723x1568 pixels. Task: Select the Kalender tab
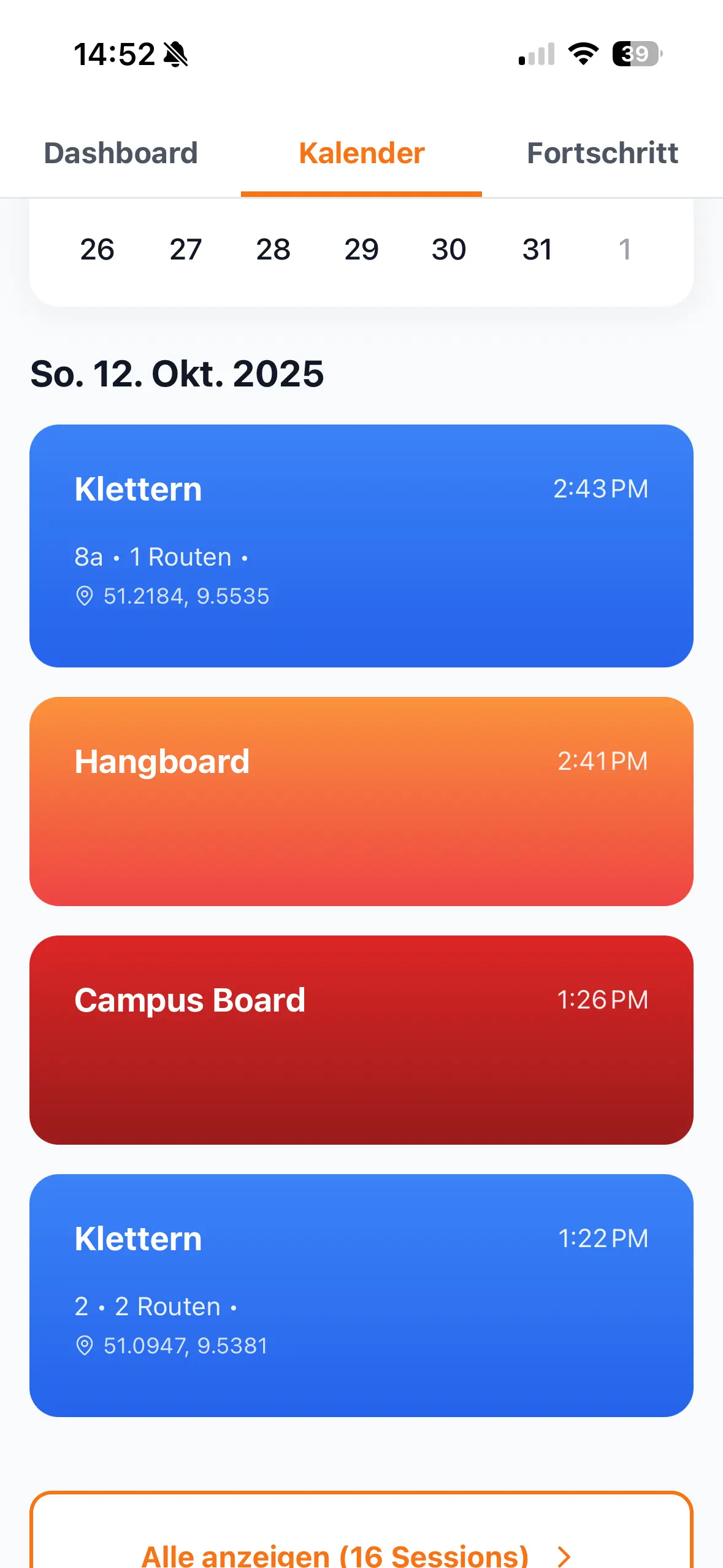pos(361,153)
